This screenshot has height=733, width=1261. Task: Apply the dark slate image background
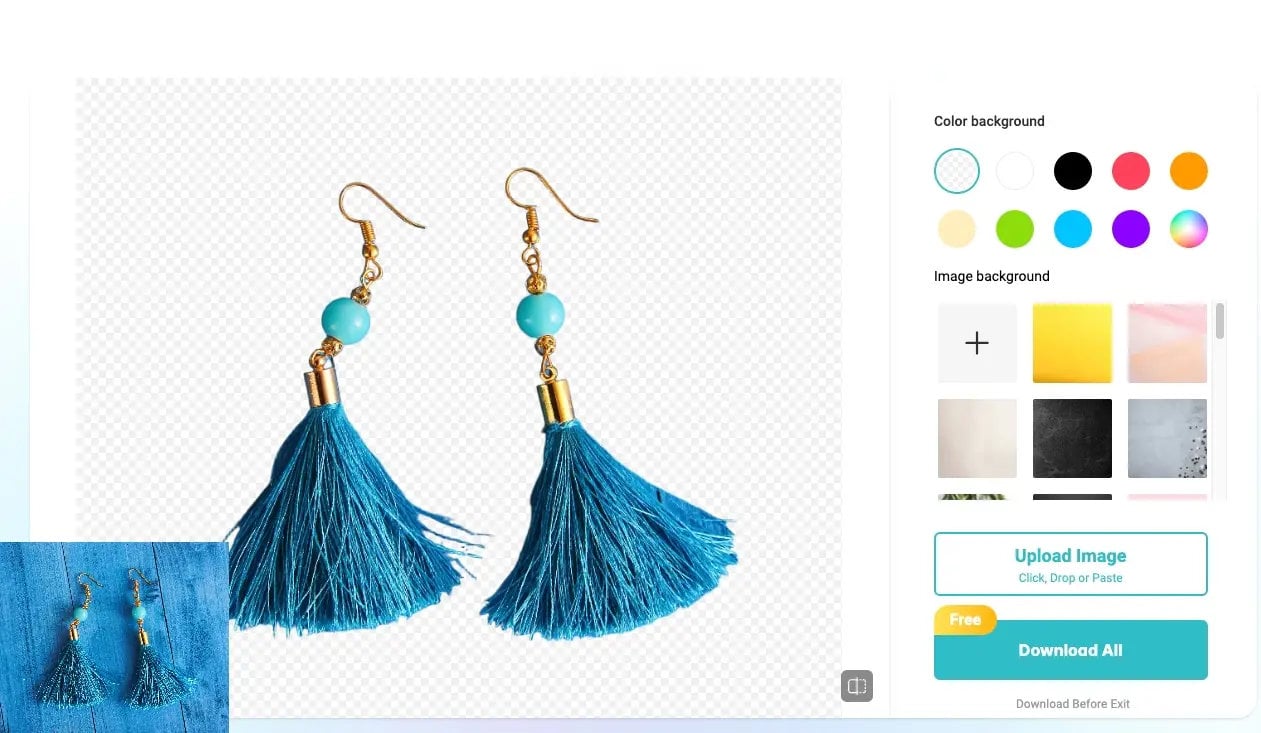1072,438
